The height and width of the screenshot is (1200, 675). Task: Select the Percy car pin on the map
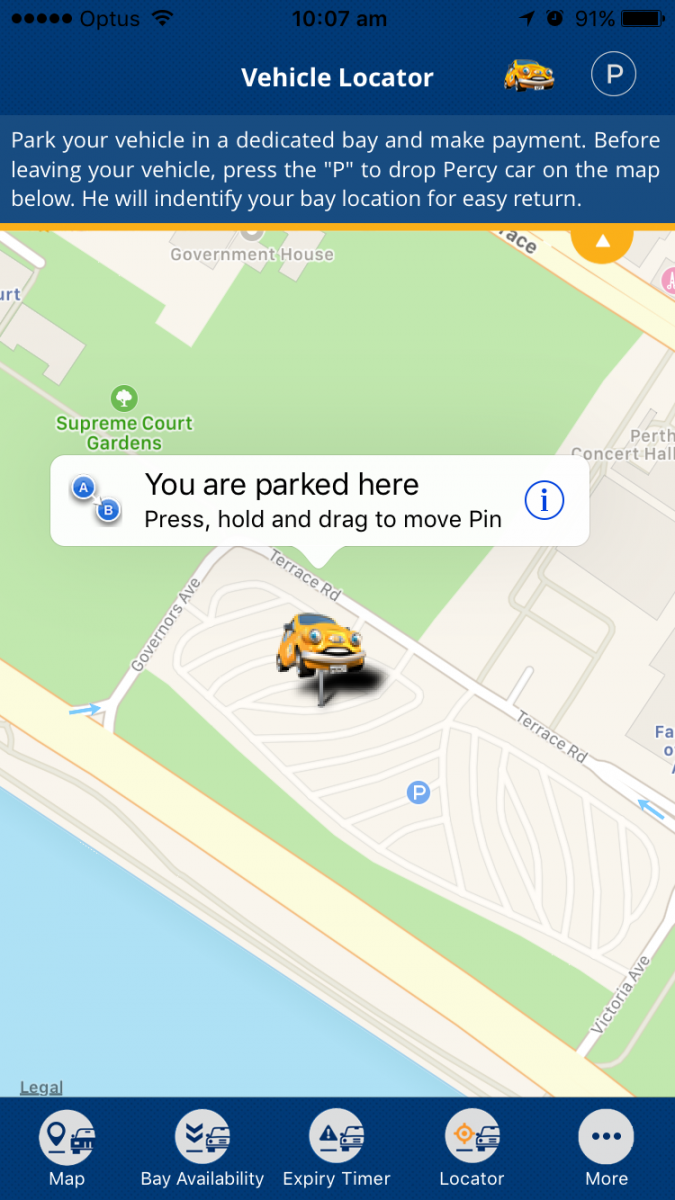tap(318, 650)
